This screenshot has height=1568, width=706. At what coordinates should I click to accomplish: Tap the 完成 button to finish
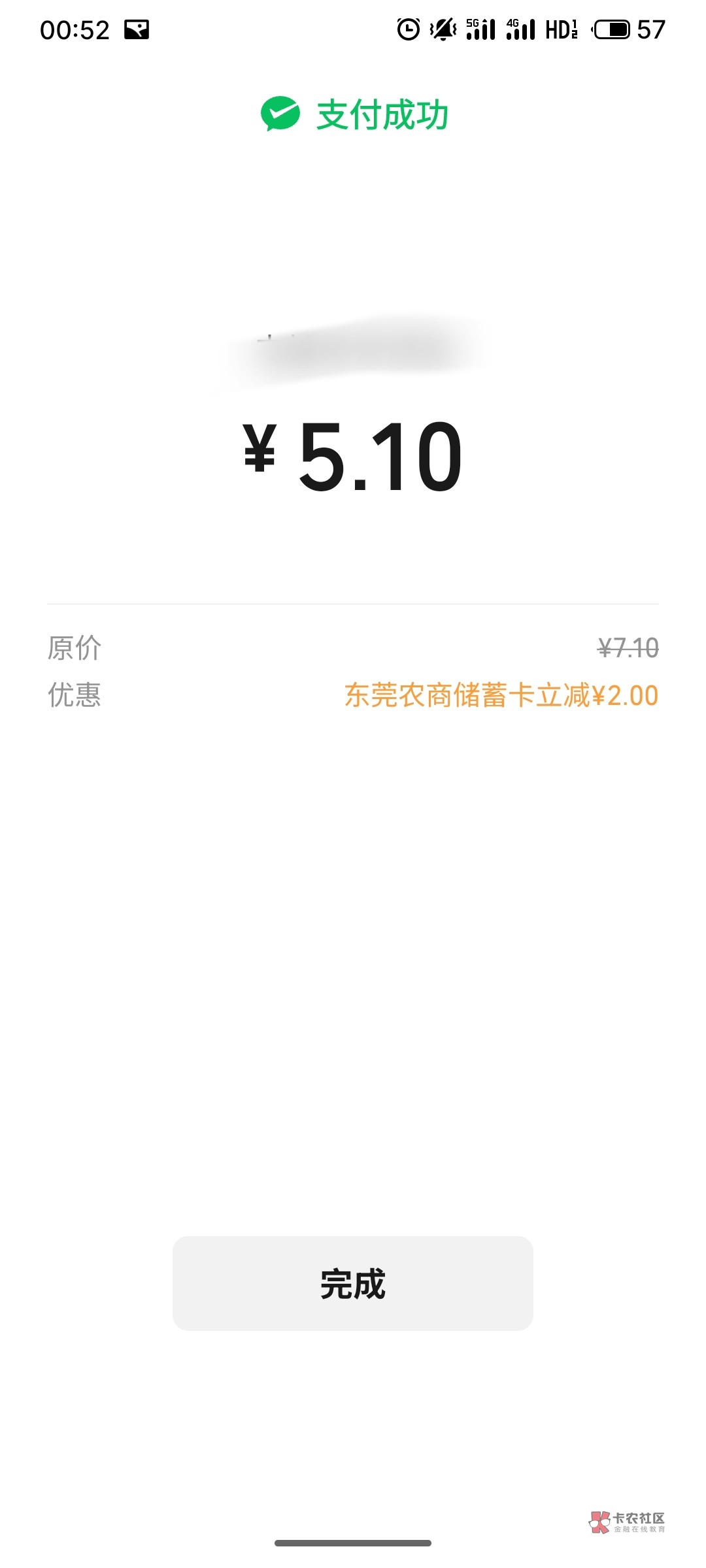click(353, 1283)
